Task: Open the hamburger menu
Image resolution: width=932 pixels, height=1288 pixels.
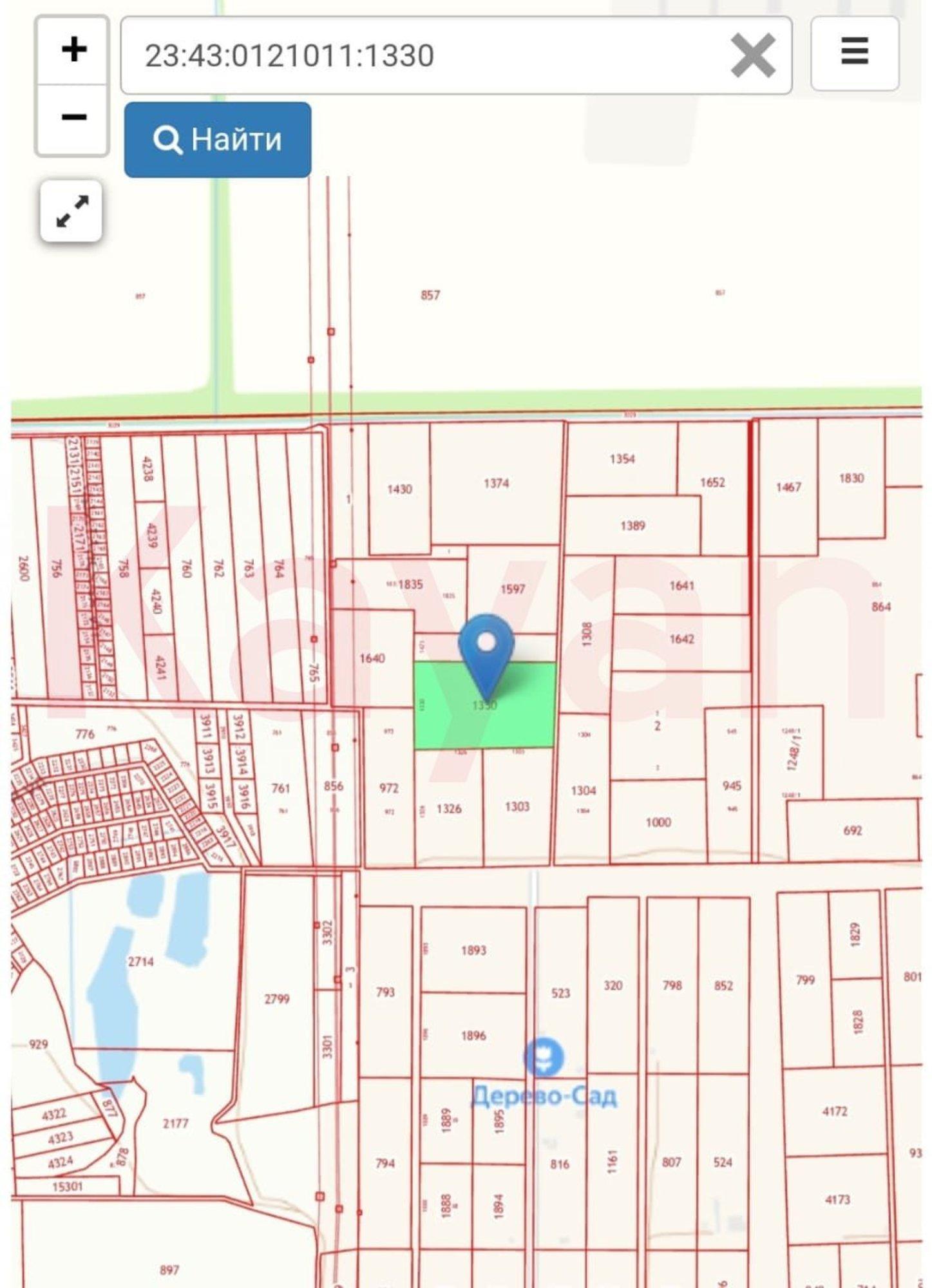Action: coord(854,52)
